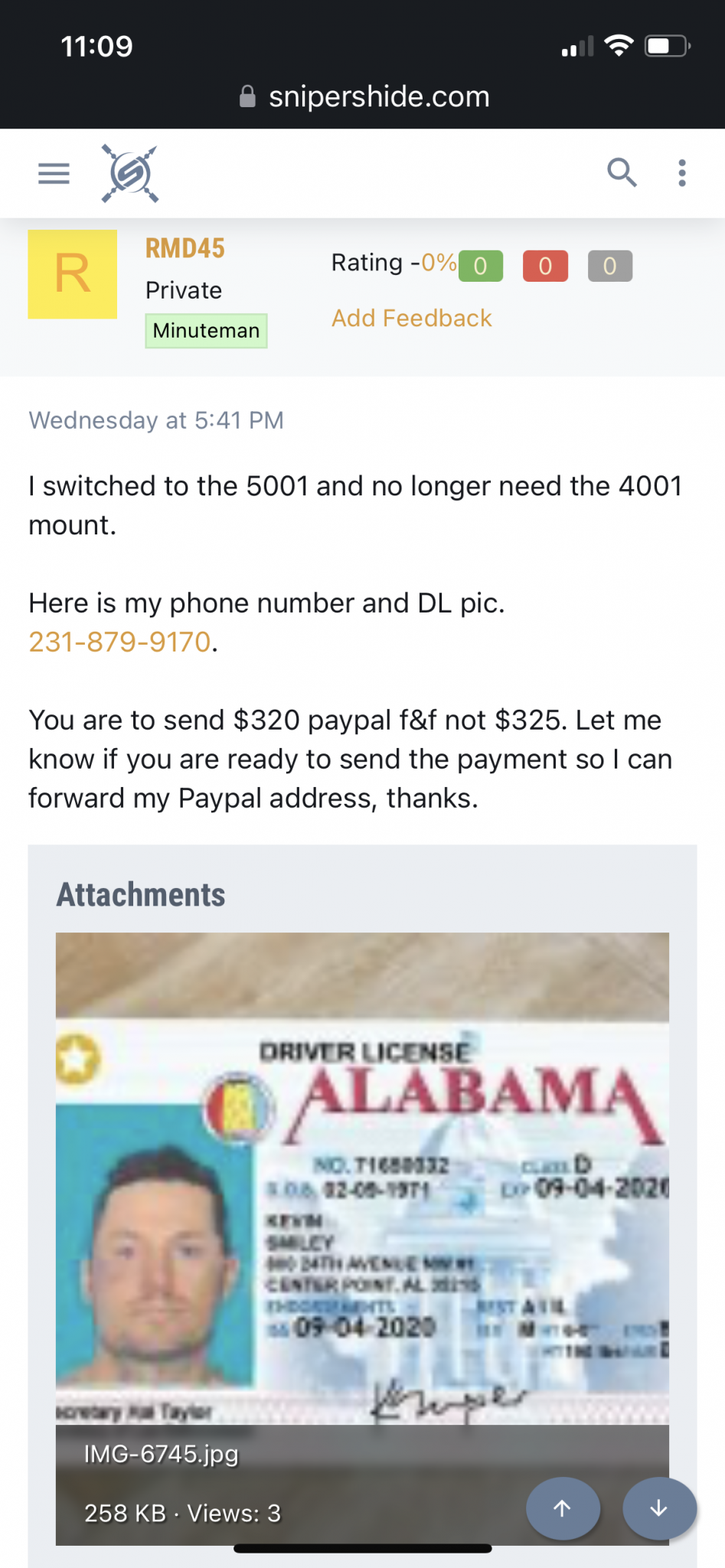725x1568 pixels.
Task: Open RMD45 username link
Action: 185,249
